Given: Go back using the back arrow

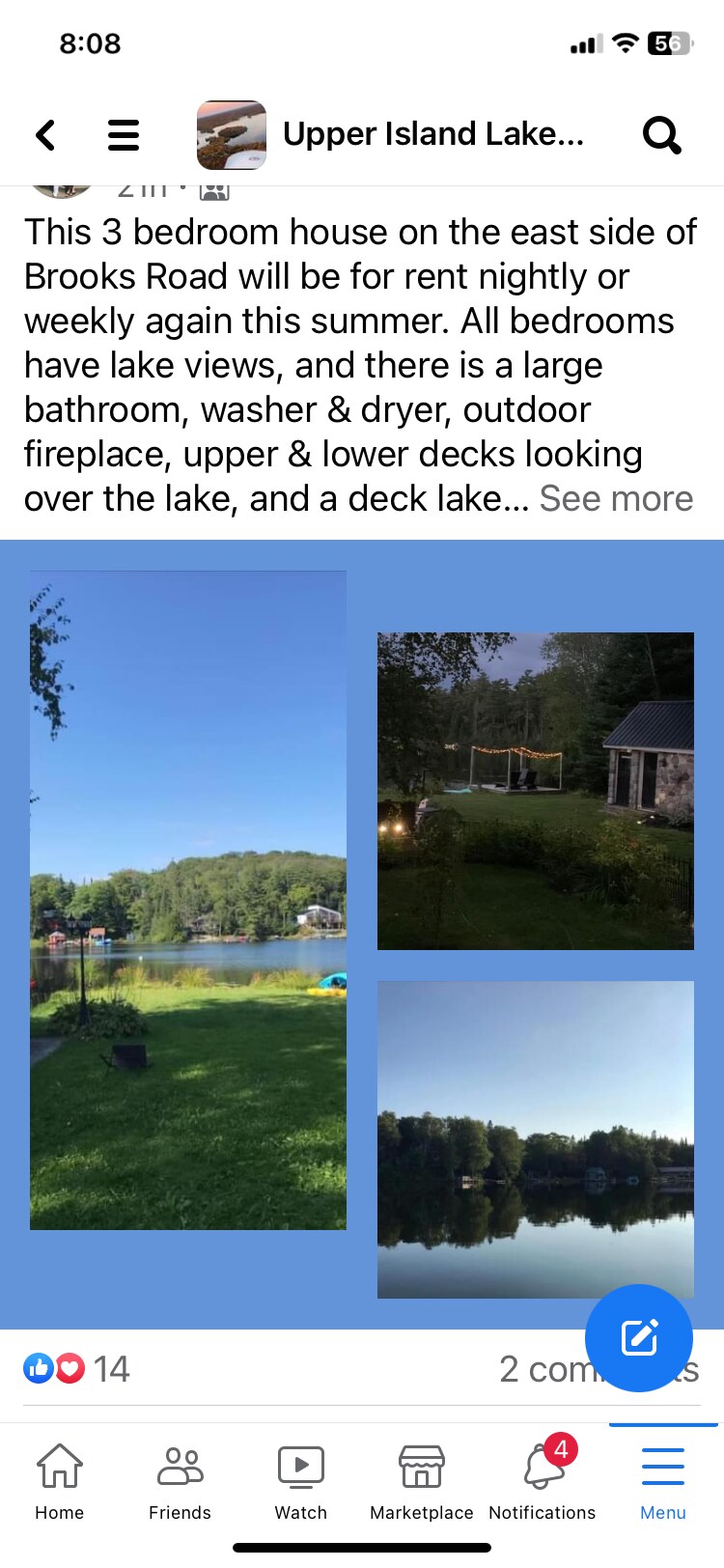Looking at the screenshot, I should click(45, 135).
